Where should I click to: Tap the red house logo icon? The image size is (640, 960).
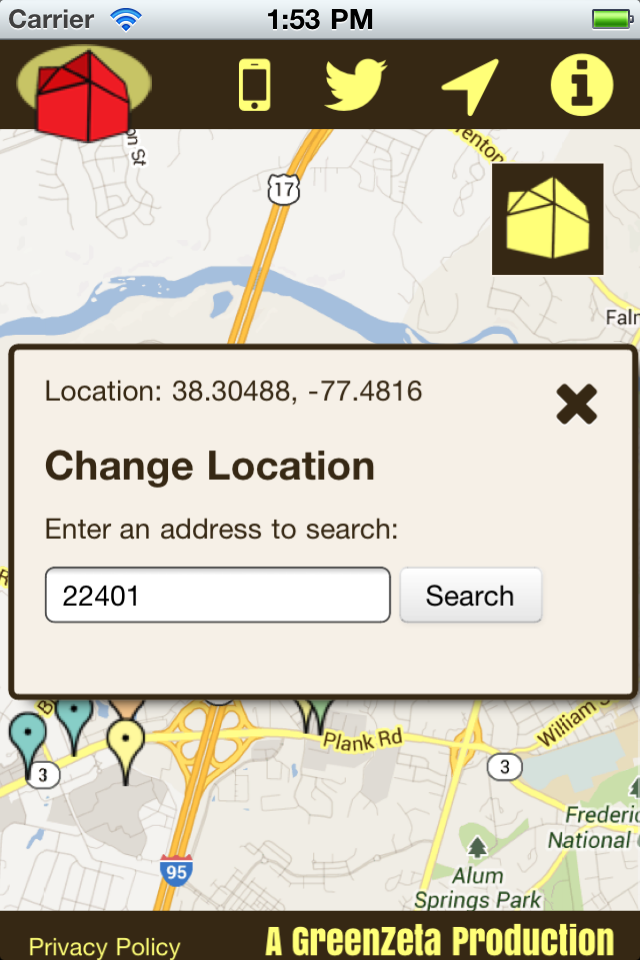tap(84, 92)
